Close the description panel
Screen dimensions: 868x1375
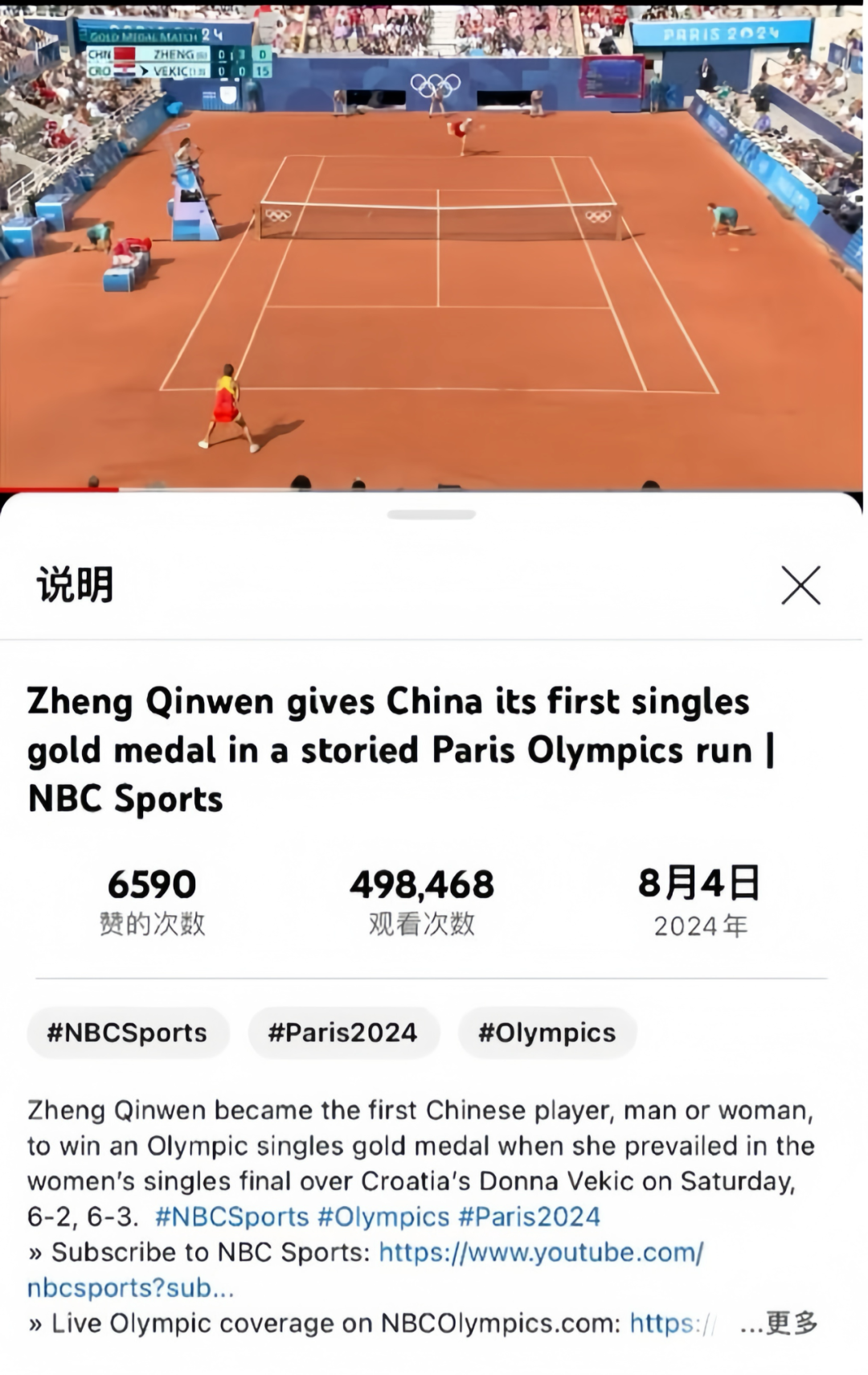tap(800, 585)
